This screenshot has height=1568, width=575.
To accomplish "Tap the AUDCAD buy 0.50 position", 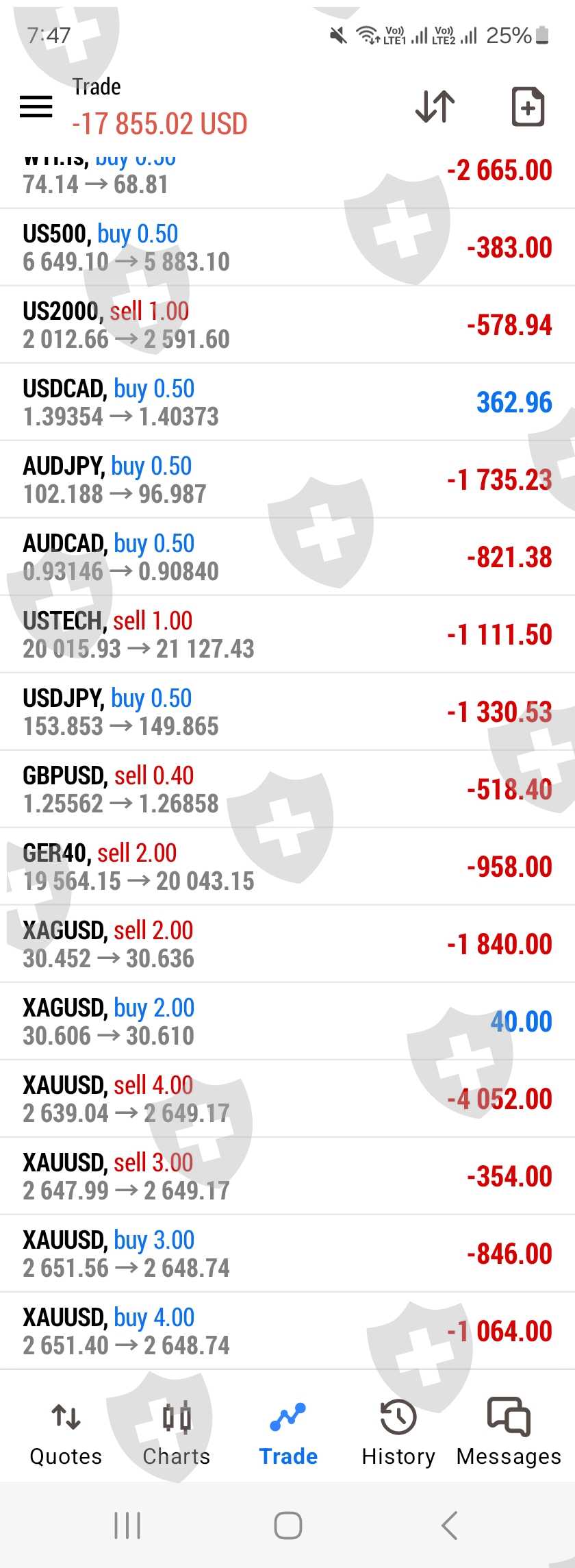I will tap(287, 558).
